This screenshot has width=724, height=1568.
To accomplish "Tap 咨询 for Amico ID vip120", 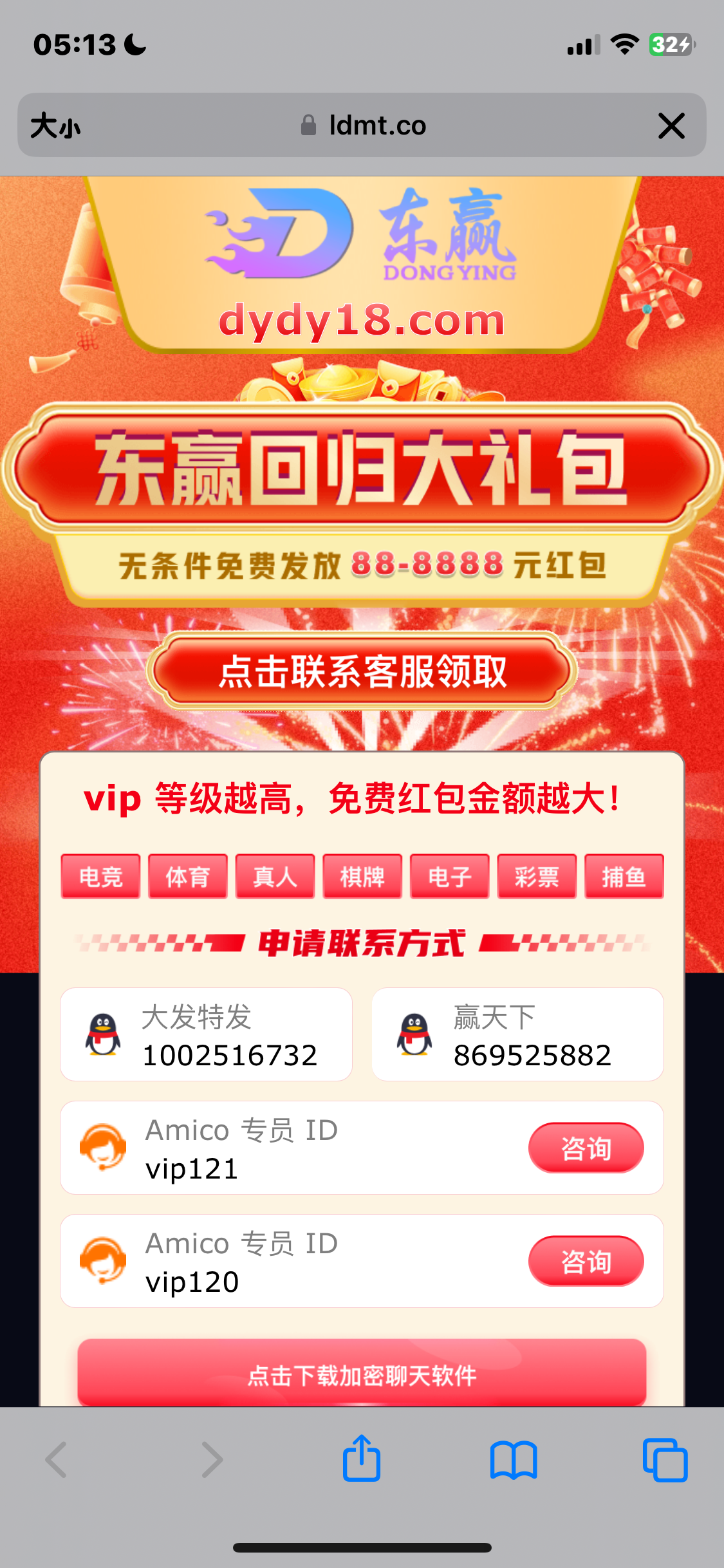I will (586, 1261).
